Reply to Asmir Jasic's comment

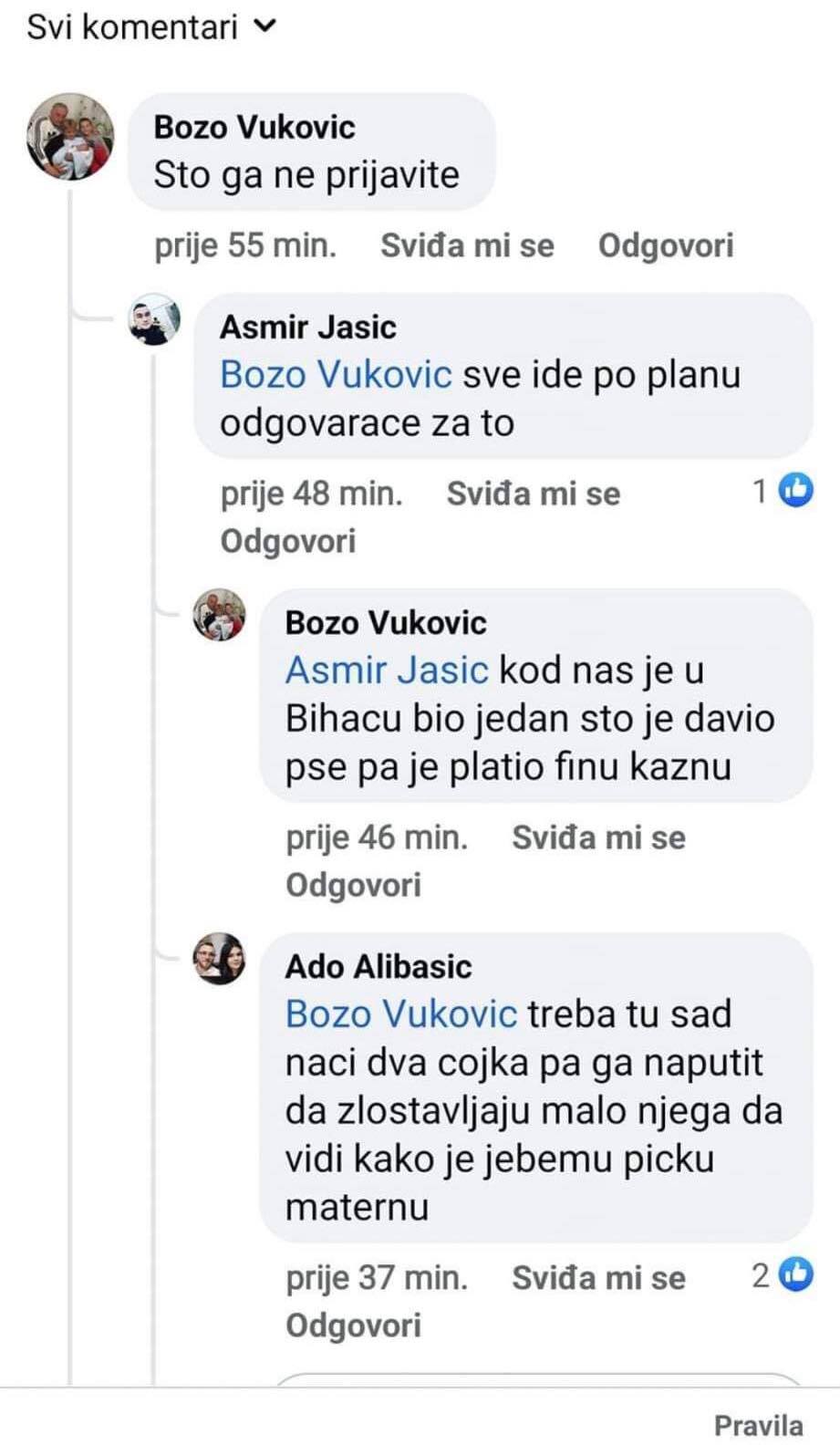287,541
